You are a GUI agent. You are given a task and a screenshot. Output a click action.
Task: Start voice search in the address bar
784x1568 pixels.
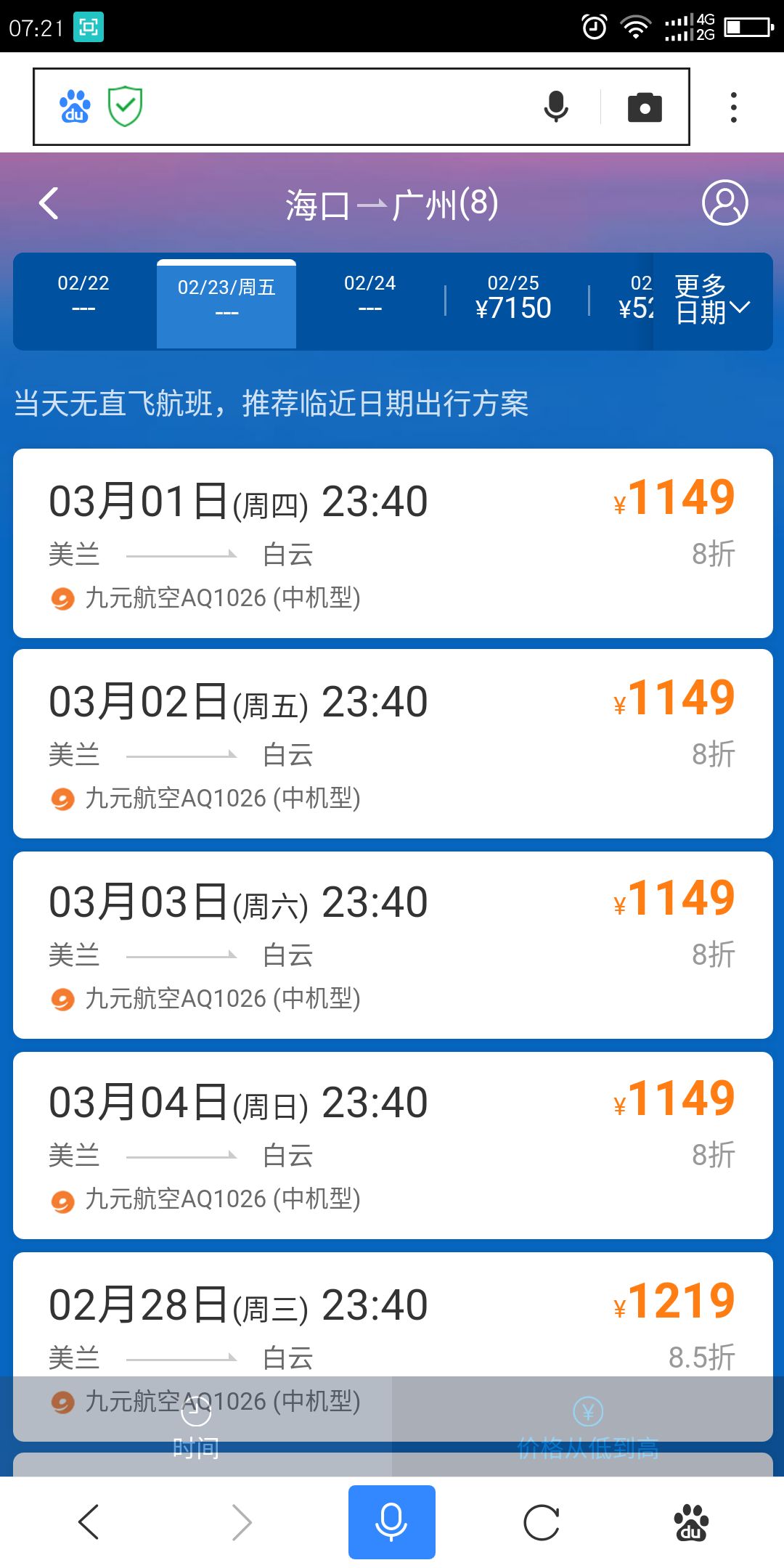pyautogui.click(x=556, y=107)
